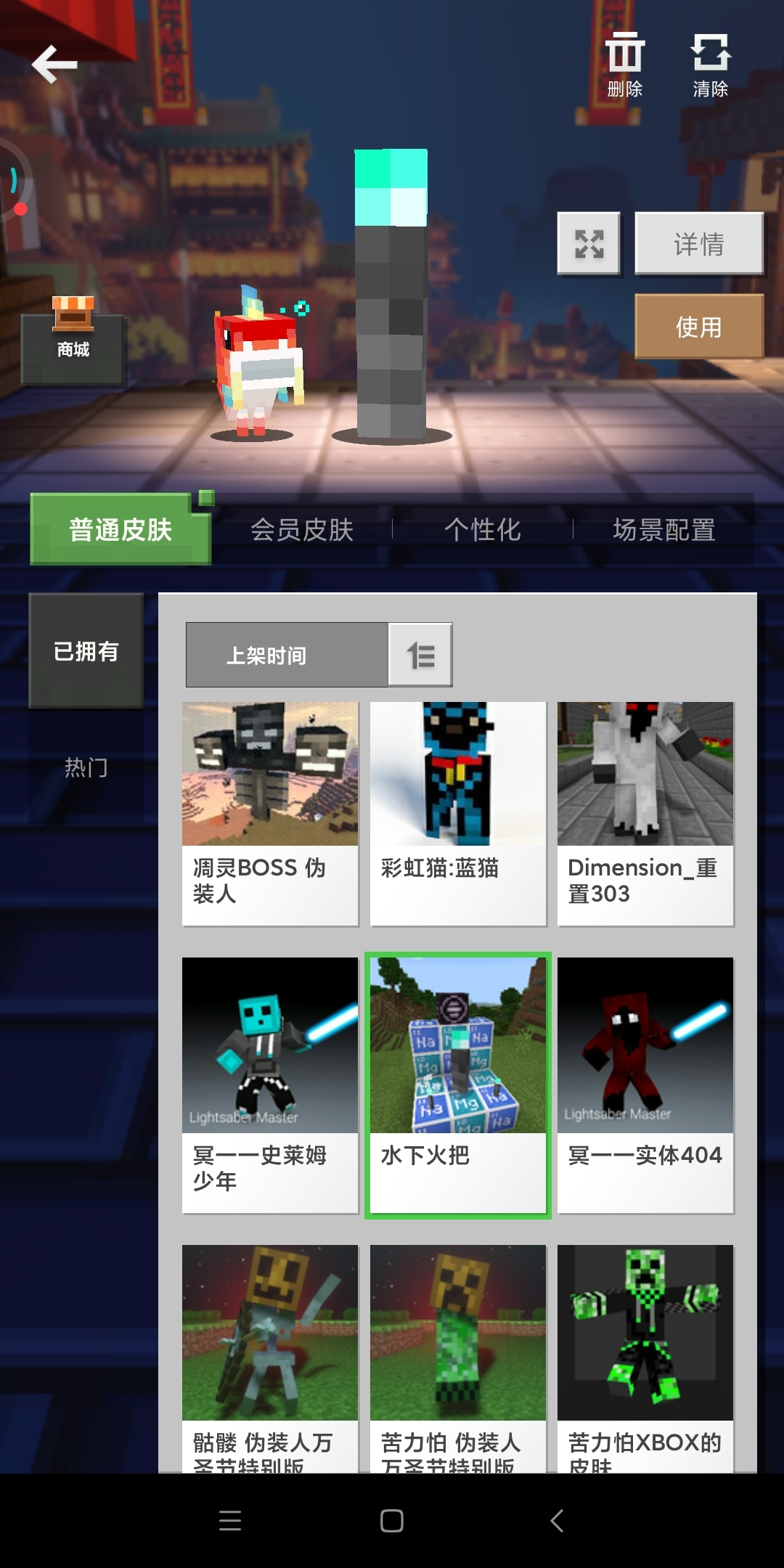Tap the 删除 (delete) trash icon
Viewport: 784px width, 1568px height.
624,64
